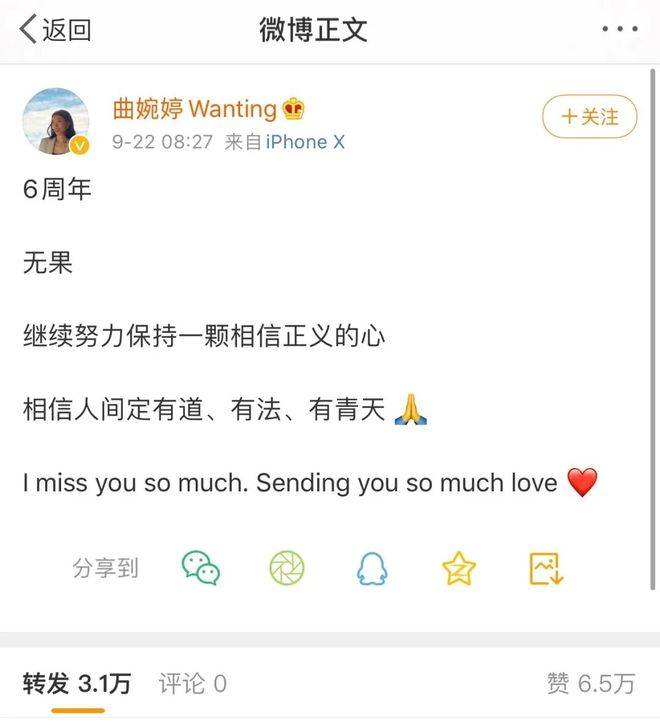The width and height of the screenshot is (660, 728).
Task: Share the post to Qzone star icon
Action: (x=459, y=568)
